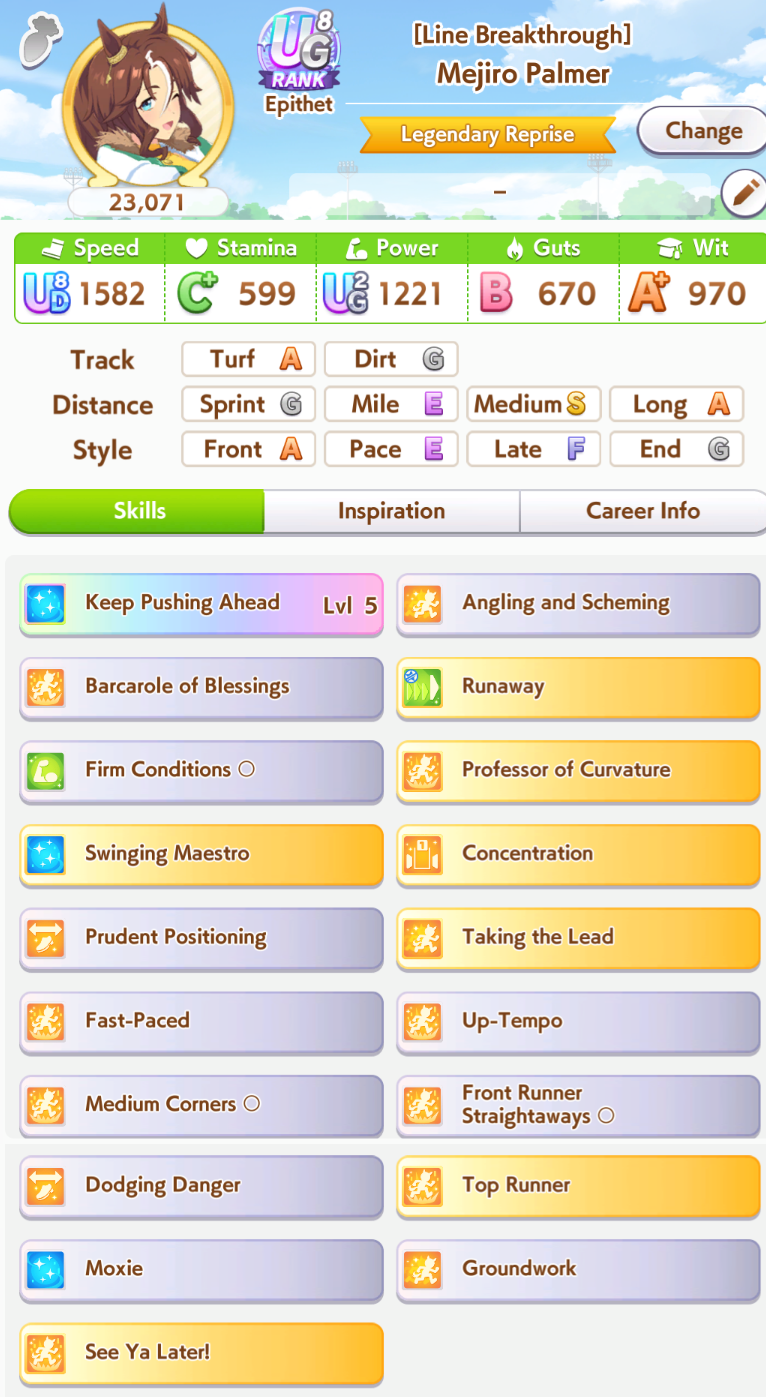The image size is (766, 1397).
Task: Open the Prudent Positioning skill
Action: 201,938
